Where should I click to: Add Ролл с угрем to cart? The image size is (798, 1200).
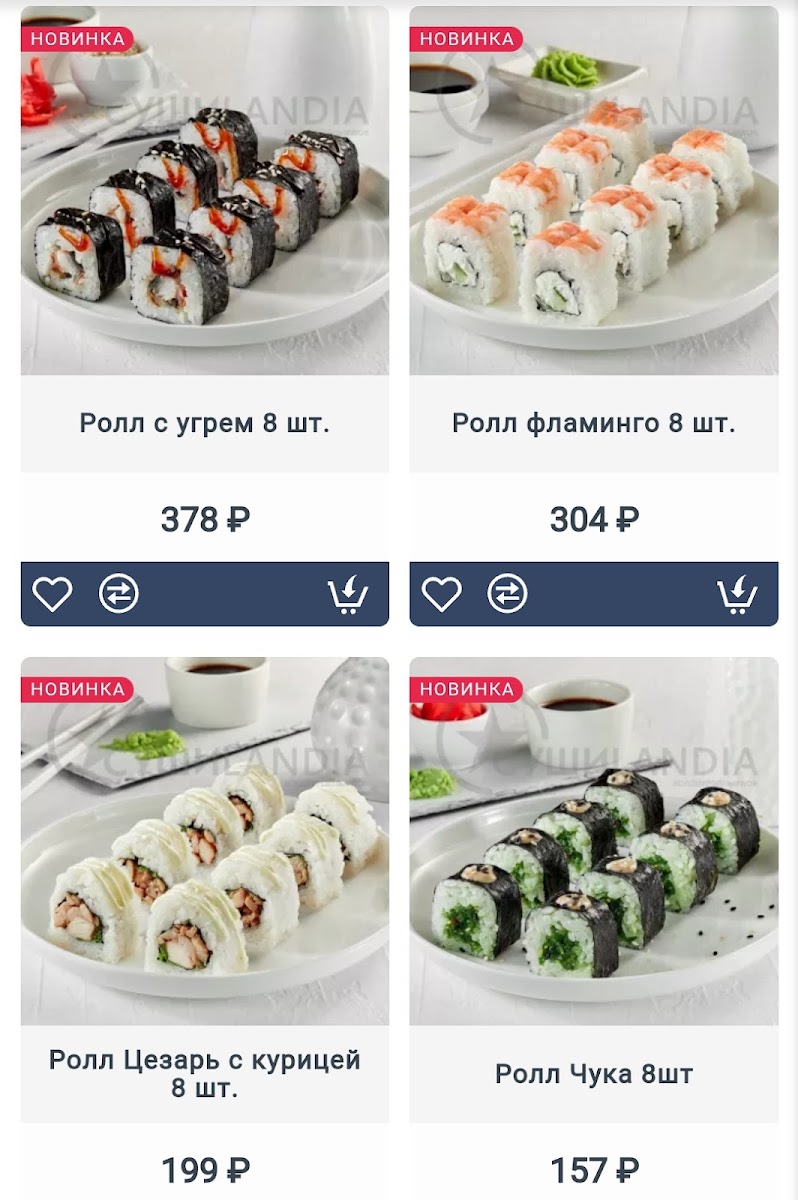pos(347,595)
